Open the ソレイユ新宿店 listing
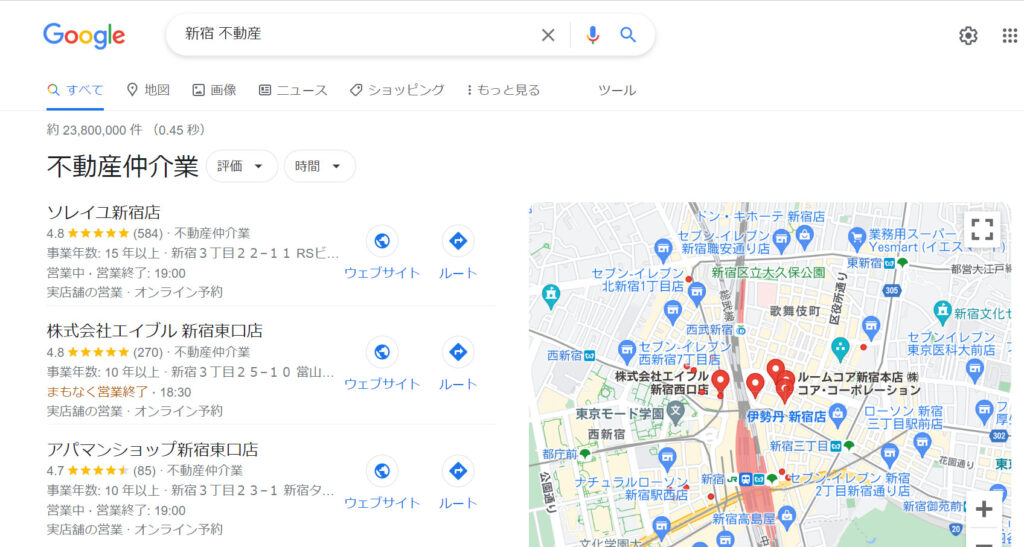Image resolution: width=1024 pixels, height=547 pixels. [x=103, y=212]
